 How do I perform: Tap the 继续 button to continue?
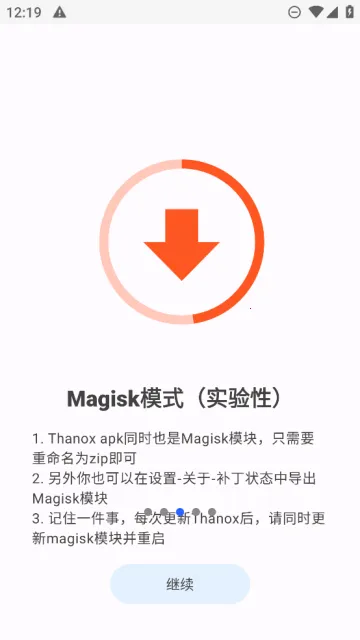(x=180, y=584)
